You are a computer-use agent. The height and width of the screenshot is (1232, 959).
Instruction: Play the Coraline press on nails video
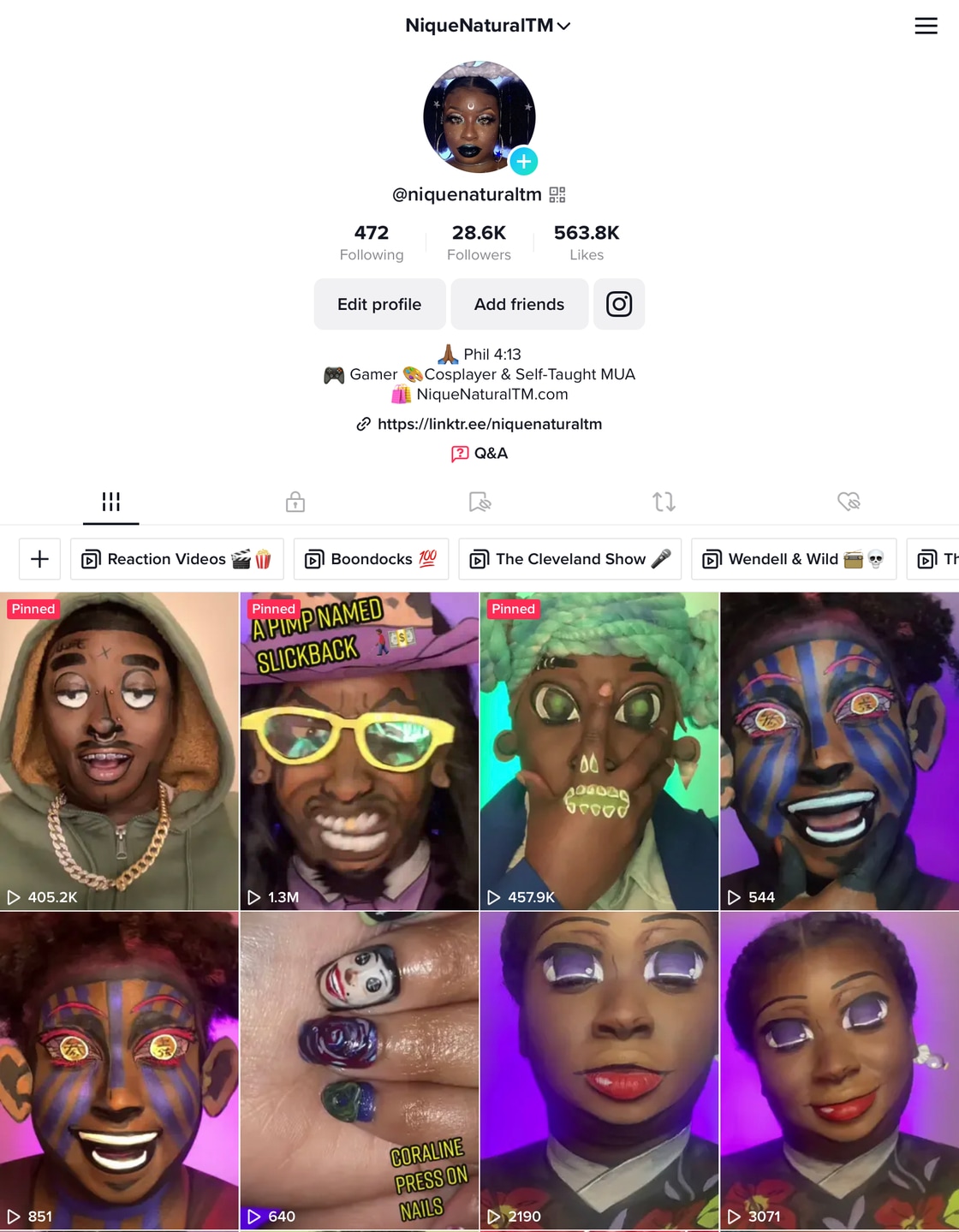click(359, 1070)
